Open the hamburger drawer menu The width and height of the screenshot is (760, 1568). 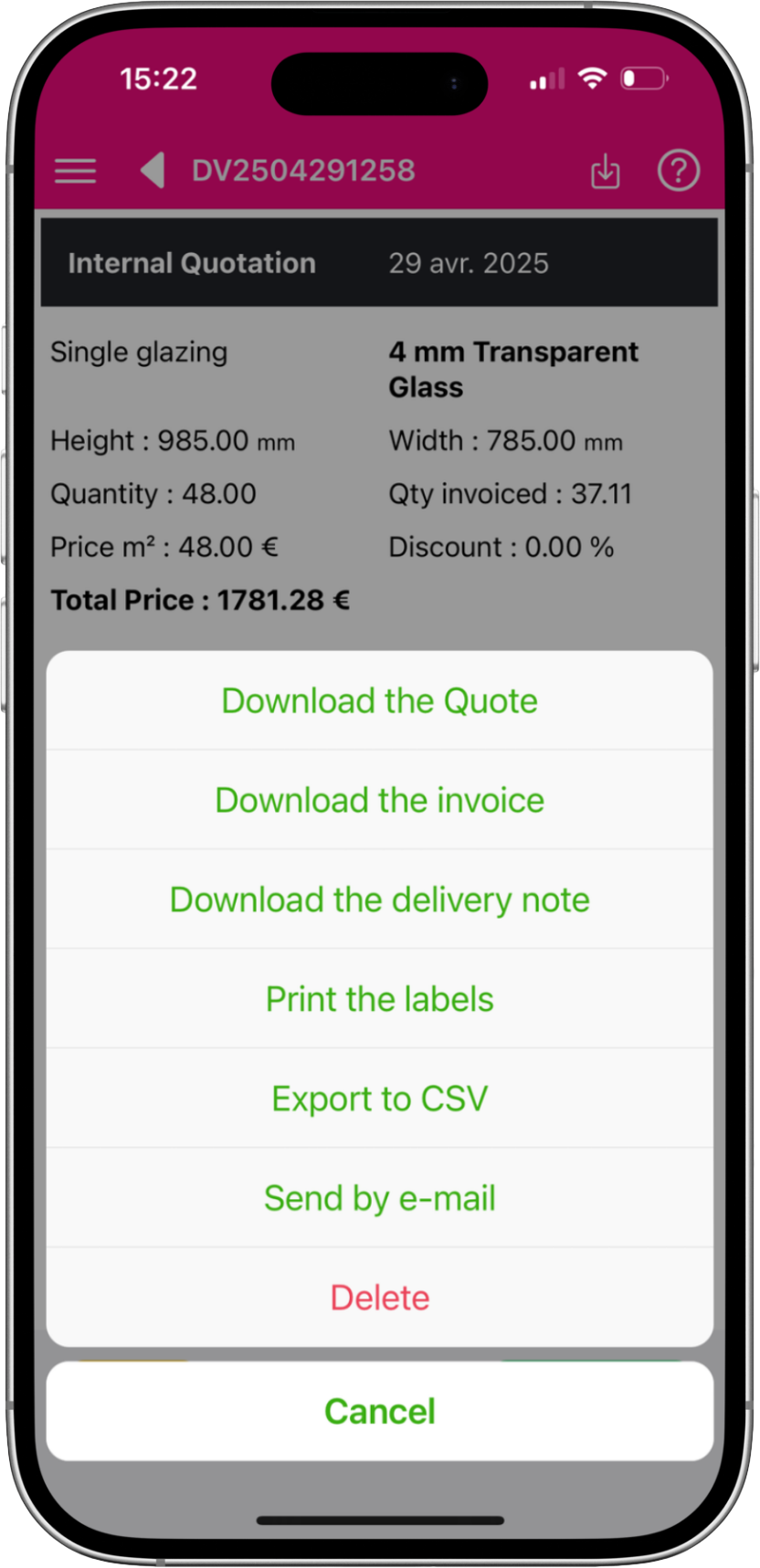(75, 171)
